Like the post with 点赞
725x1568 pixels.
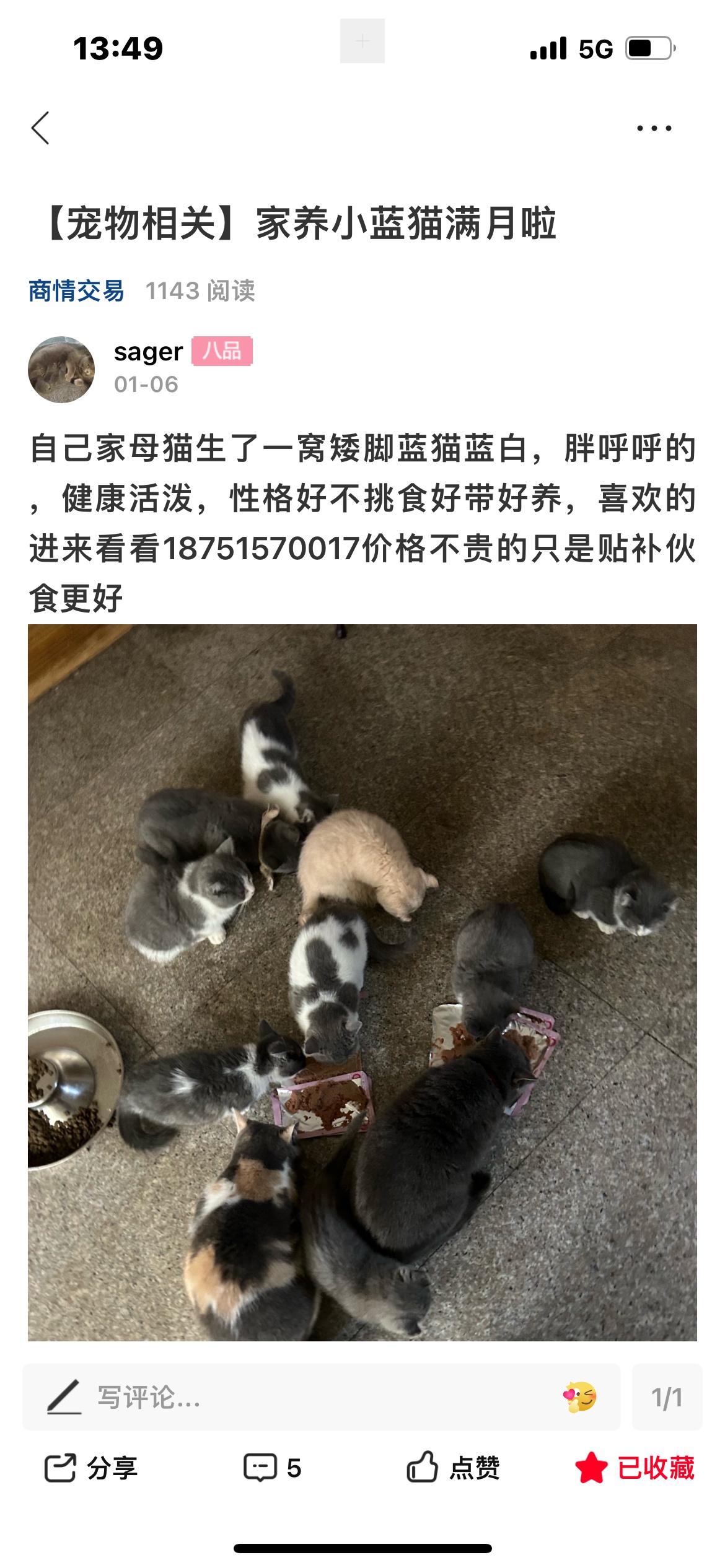click(x=454, y=1468)
